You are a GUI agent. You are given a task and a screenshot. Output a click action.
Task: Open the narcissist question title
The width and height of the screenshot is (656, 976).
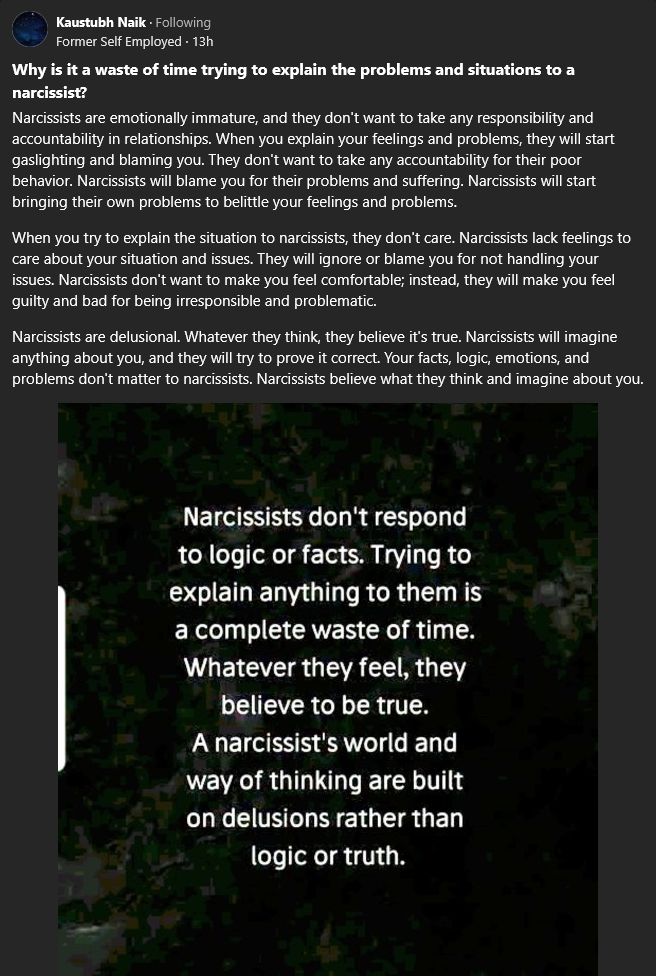pos(293,80)
